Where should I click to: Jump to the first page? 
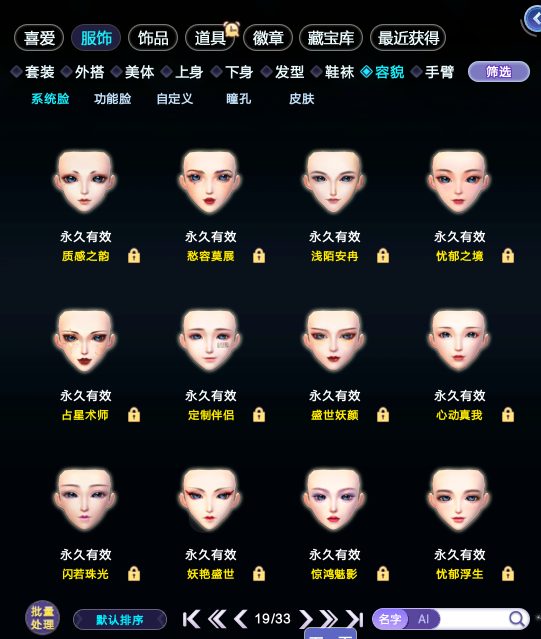tap(191, 619)
